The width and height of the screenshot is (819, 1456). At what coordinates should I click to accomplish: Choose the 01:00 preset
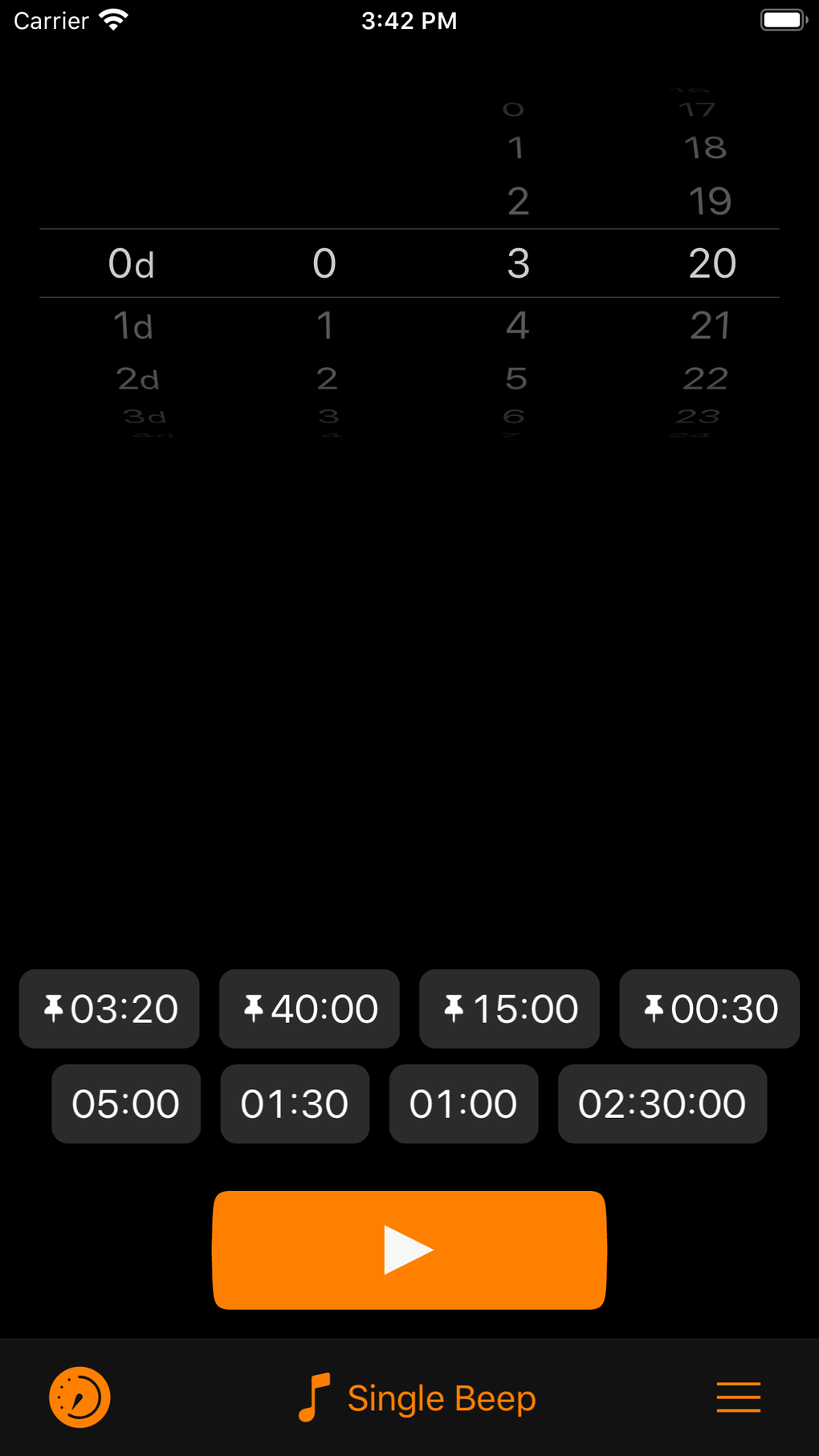click(463, 1103)
